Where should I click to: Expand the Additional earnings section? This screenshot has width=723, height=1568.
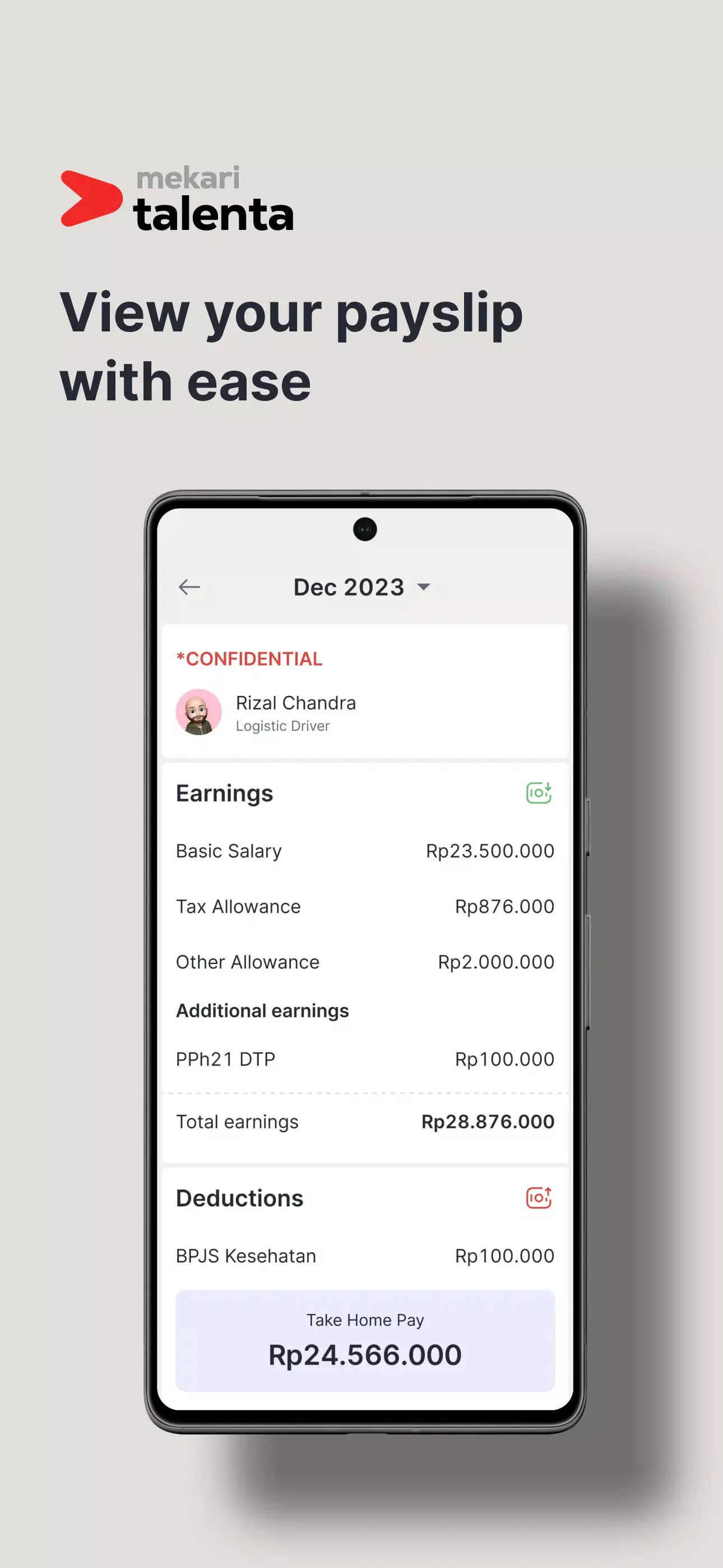[x=262, y=1010]
